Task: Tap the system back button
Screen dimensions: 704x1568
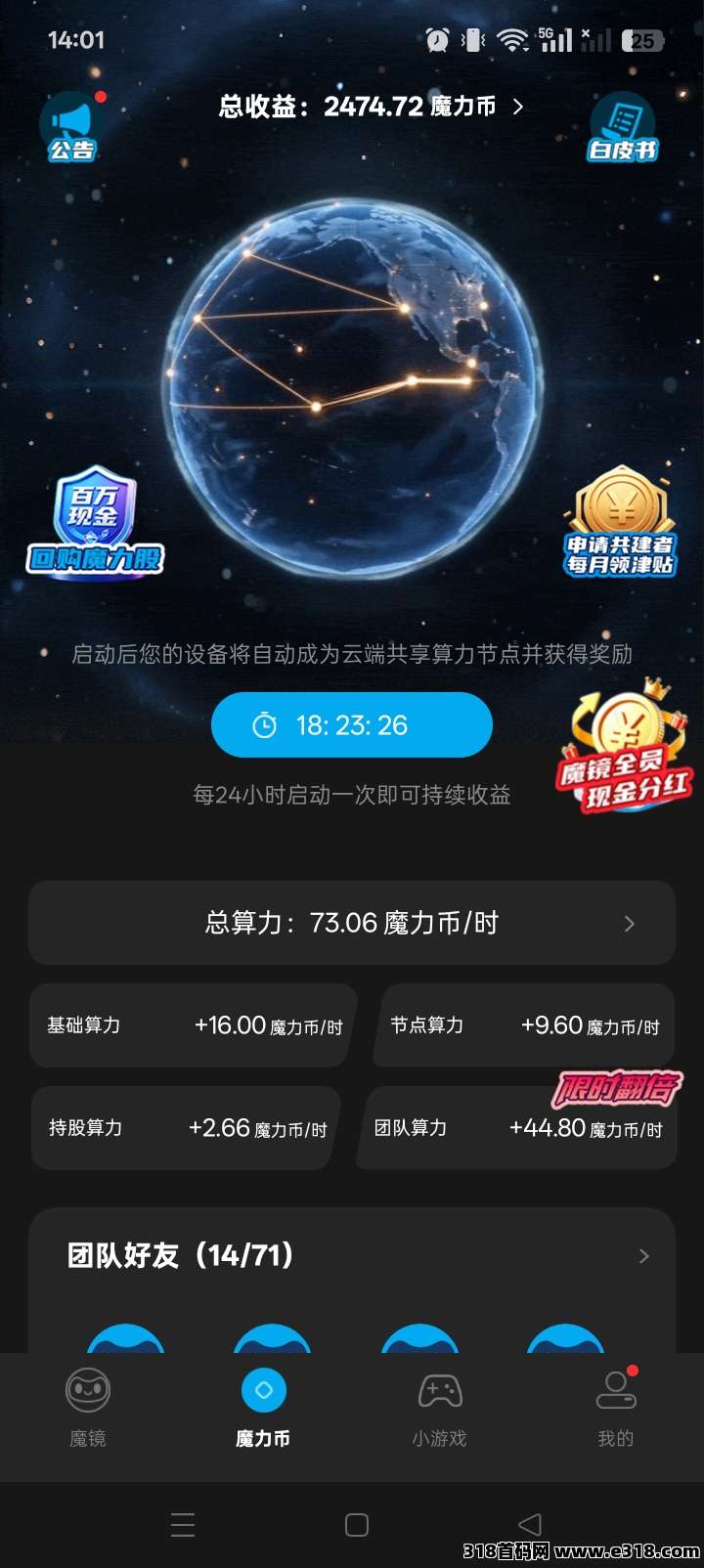Action: [x=529, y=1525]
